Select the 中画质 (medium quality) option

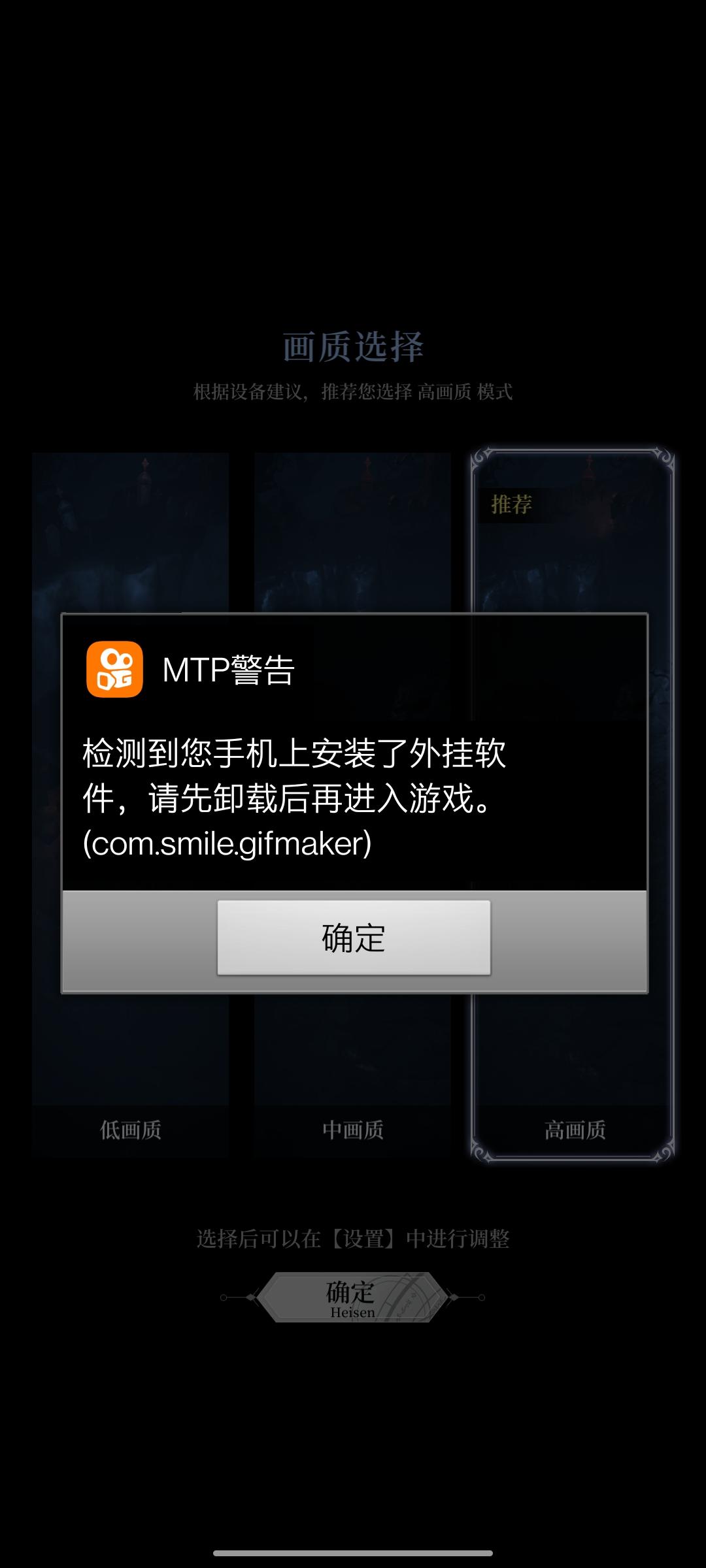coord(353,1130)
